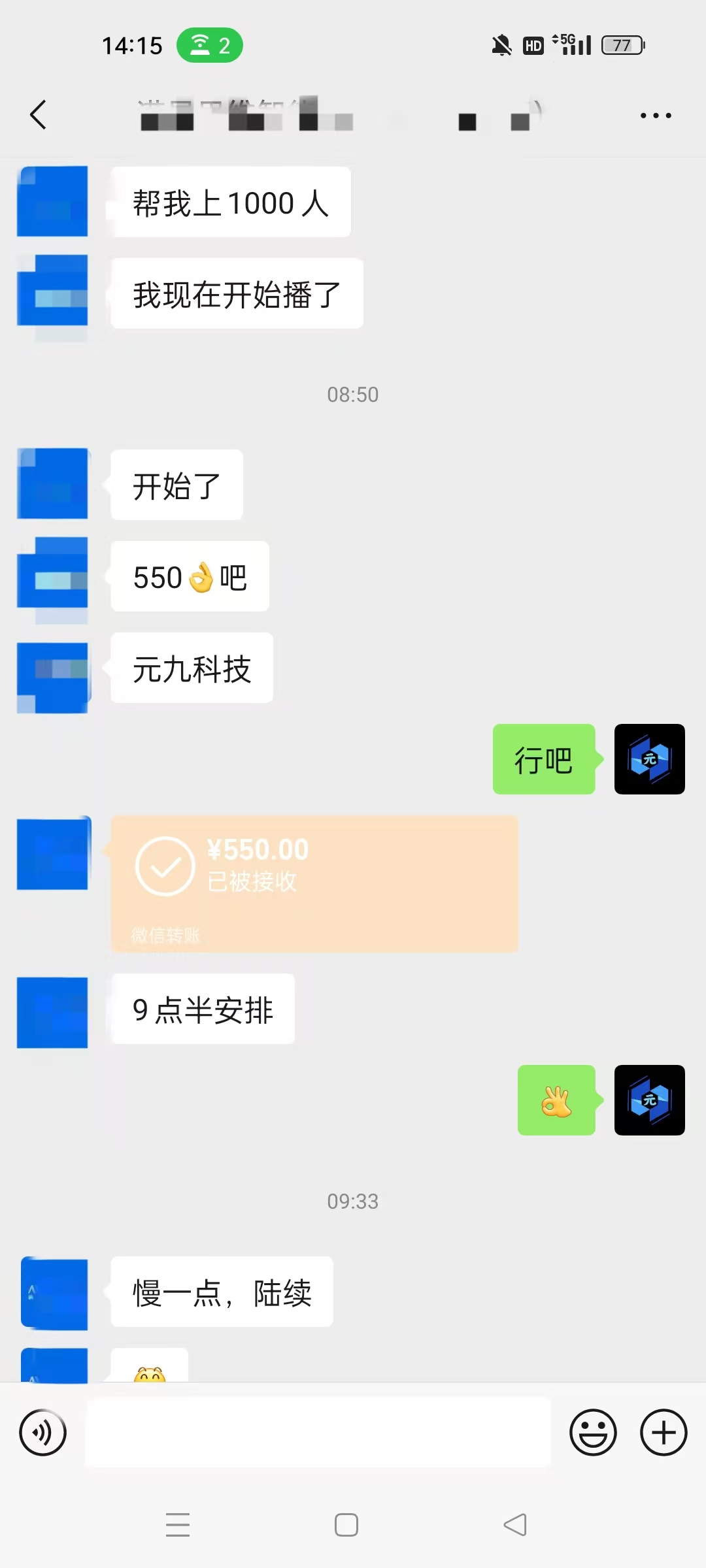This screenshot has width=706, height=1568.
Task: Open system recent apps menu
Action: point(178,1525)
